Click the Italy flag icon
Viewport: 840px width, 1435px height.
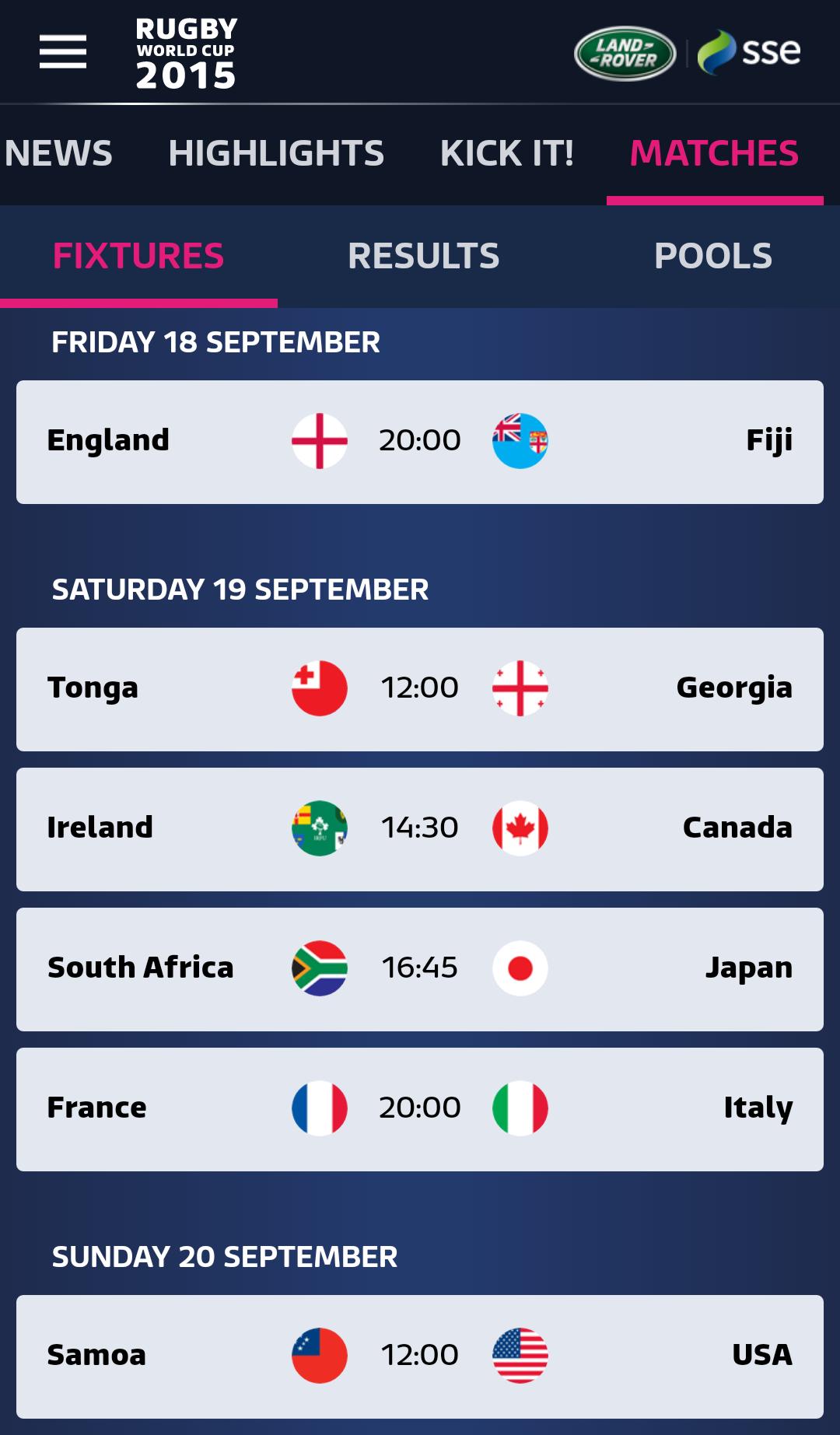(x=523, y=1108)
